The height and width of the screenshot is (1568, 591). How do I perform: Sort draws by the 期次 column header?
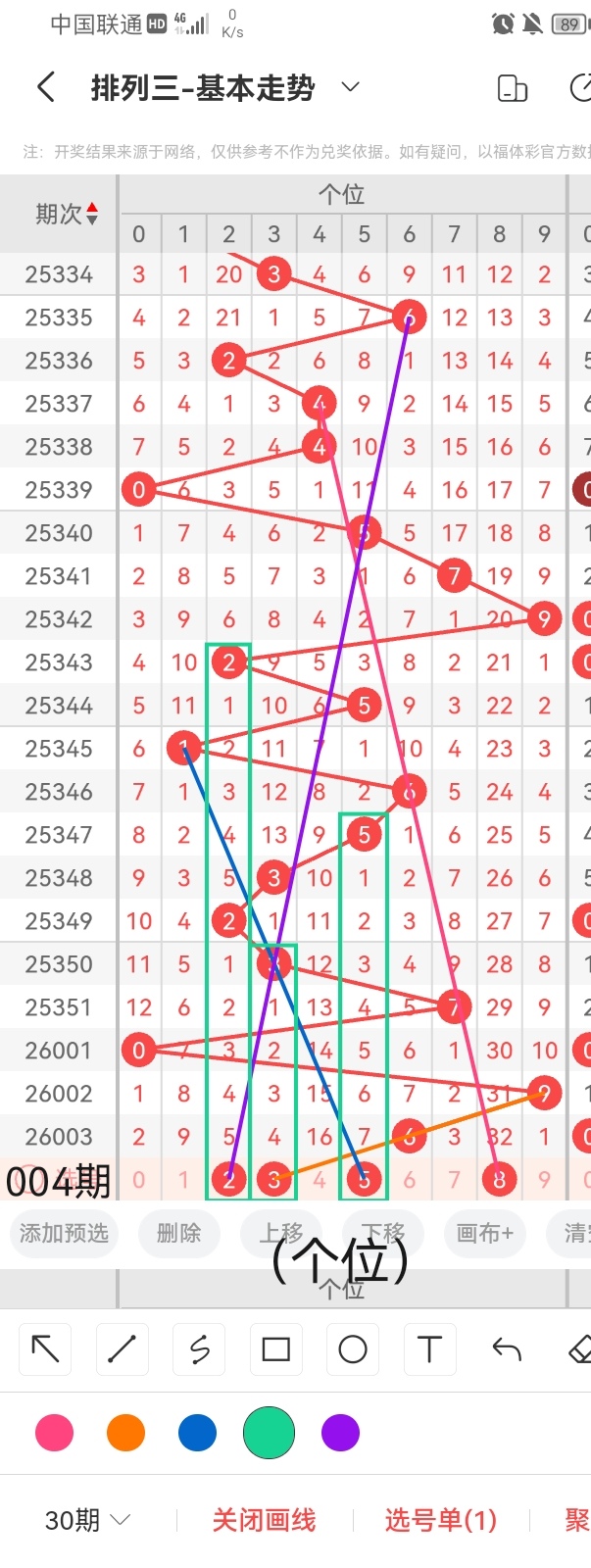pyautogui.click(x=67, y=214)
